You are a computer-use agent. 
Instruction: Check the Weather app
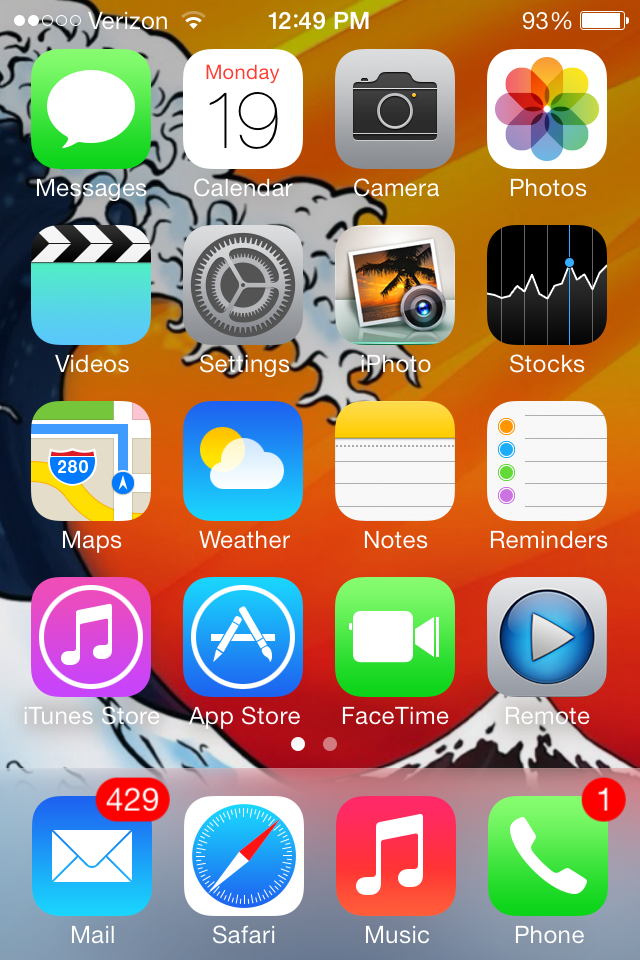pyautogui.click(x=243, y=461)
